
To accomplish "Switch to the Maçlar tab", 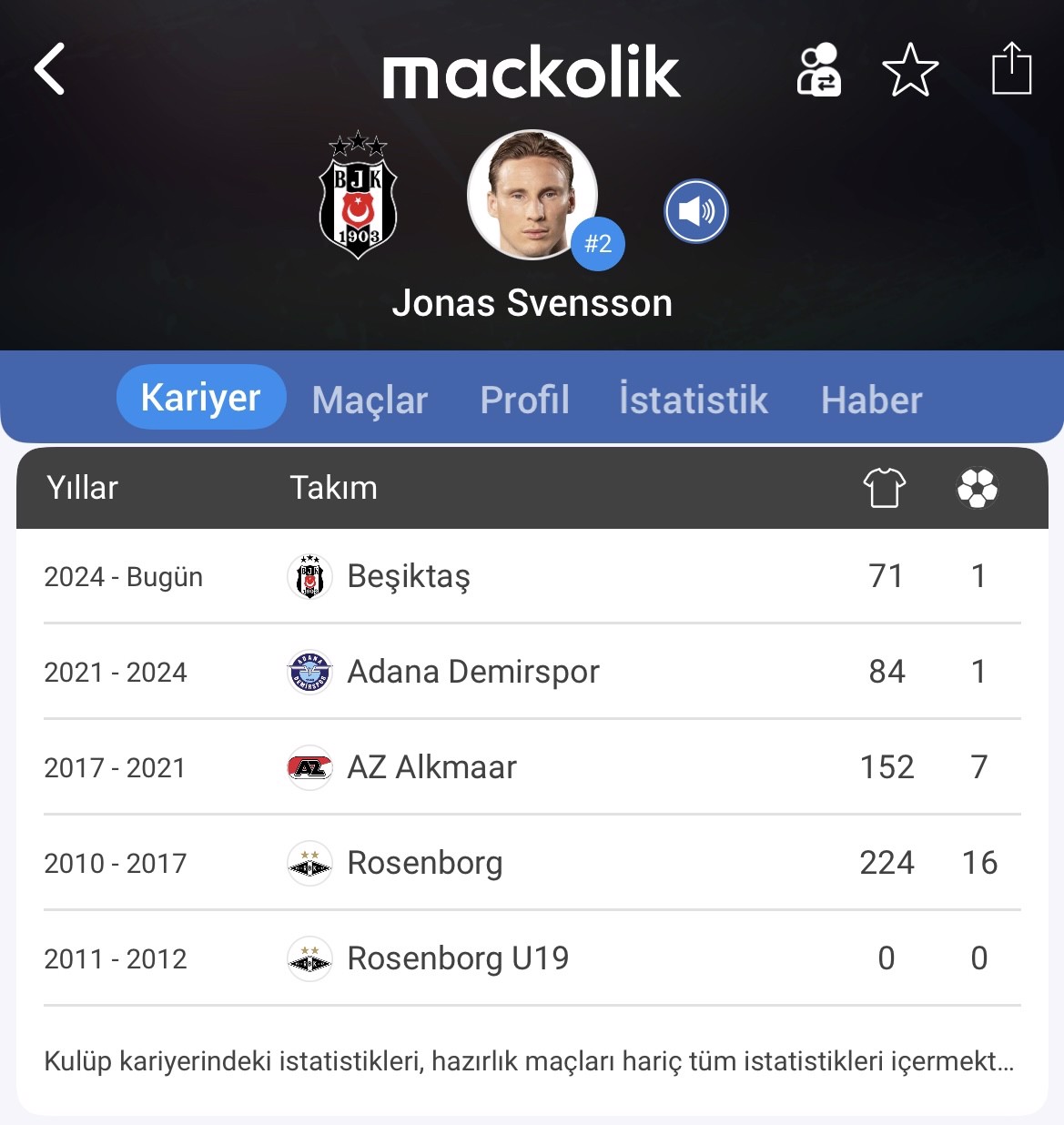I will [x=370, y=400].
